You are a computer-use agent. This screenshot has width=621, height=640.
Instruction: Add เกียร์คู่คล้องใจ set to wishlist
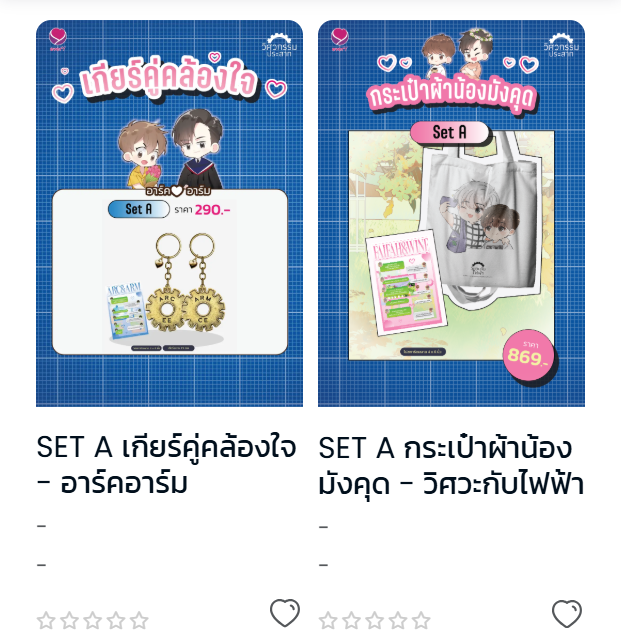click(285, 612)
